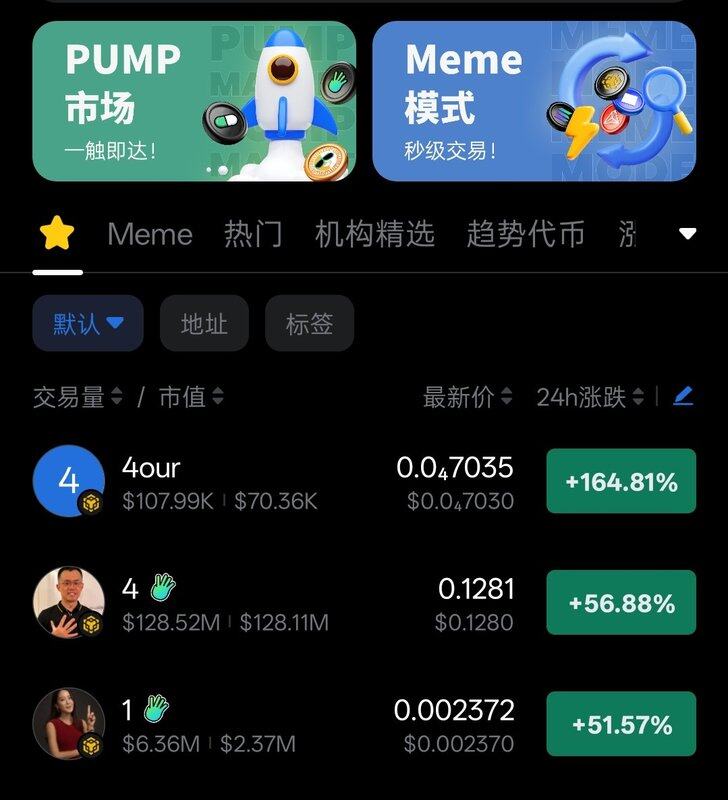Sort the list by 交易量

coord(77,397)
